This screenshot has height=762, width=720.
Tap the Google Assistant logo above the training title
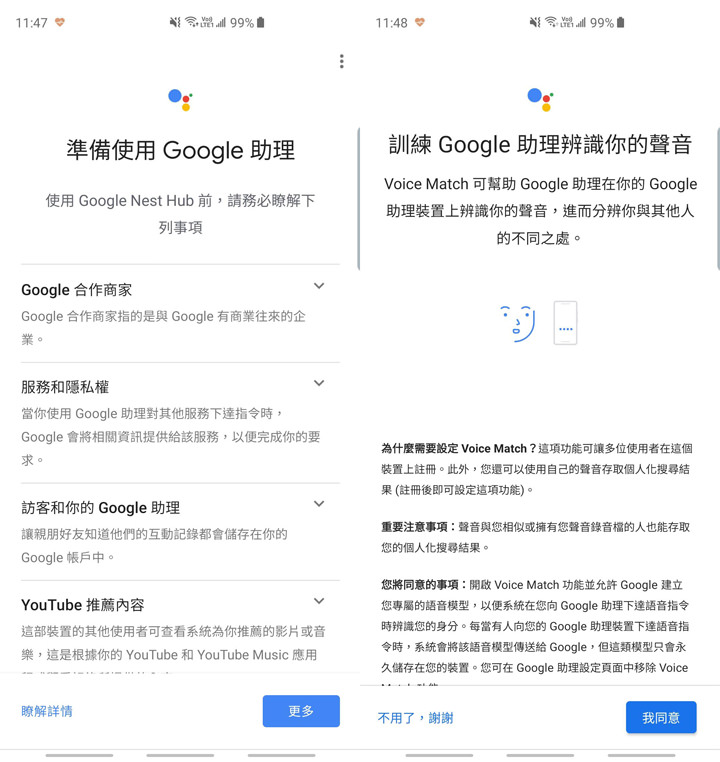[539, 99]
